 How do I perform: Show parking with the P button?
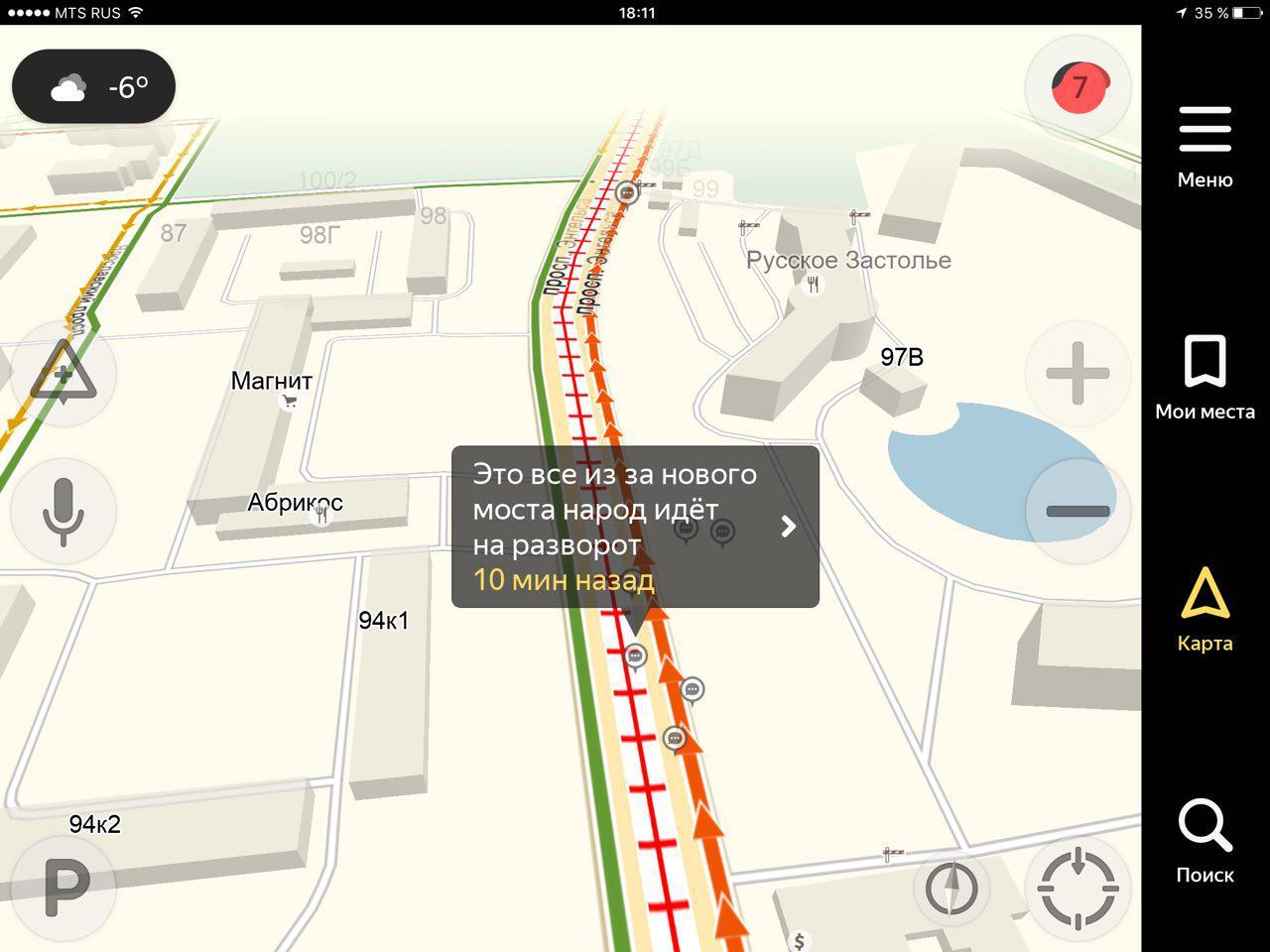[x=63, y=886]
